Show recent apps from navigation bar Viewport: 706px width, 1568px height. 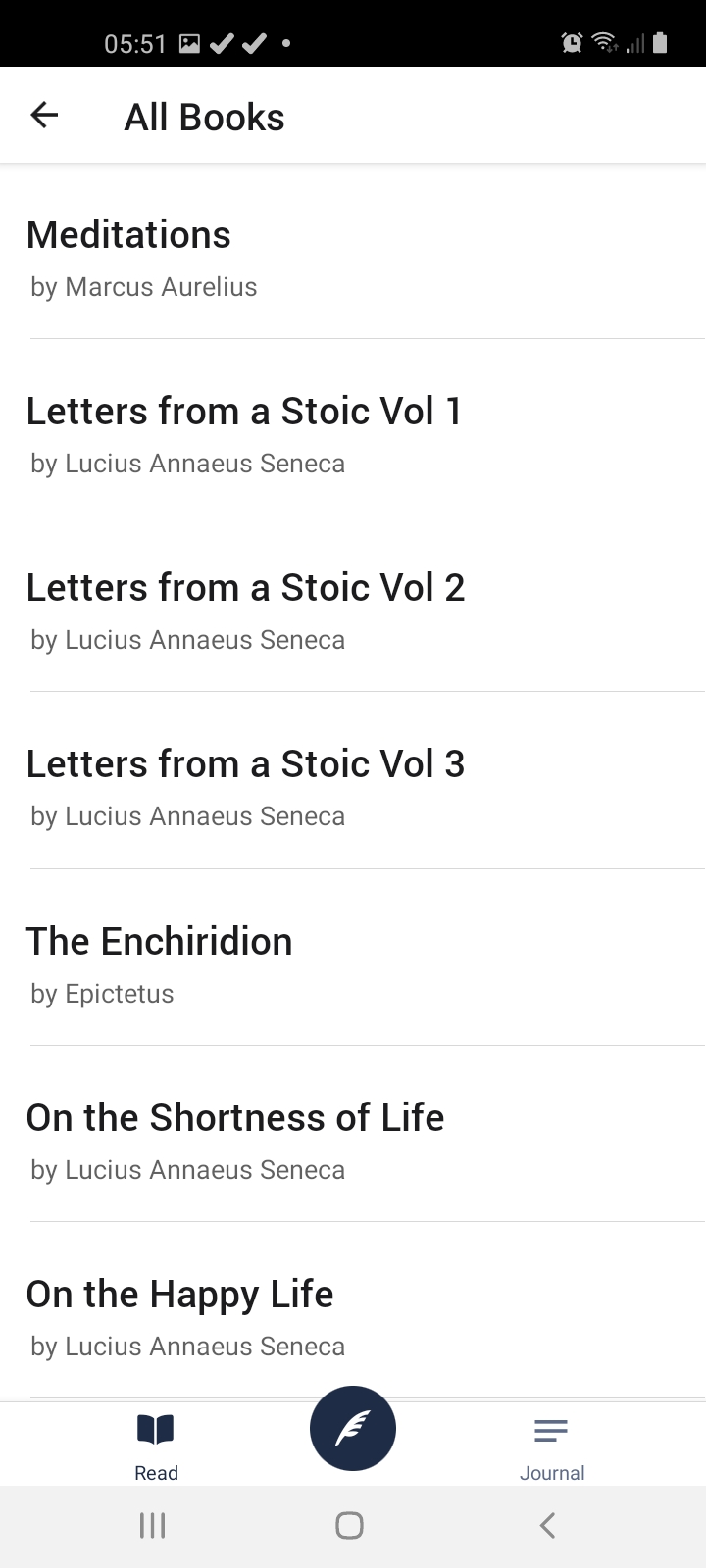tap(152, 1525)
